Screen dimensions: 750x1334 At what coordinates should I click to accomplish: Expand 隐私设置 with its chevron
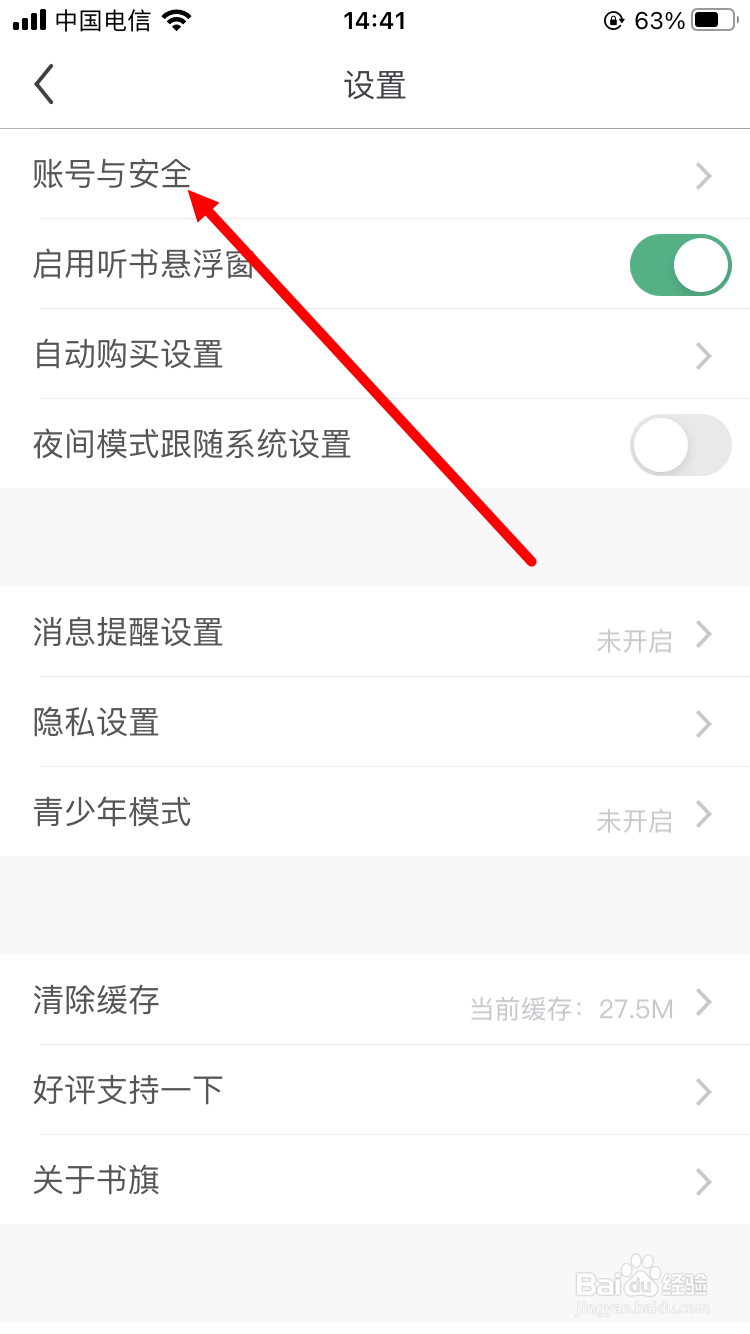(703, 723)
